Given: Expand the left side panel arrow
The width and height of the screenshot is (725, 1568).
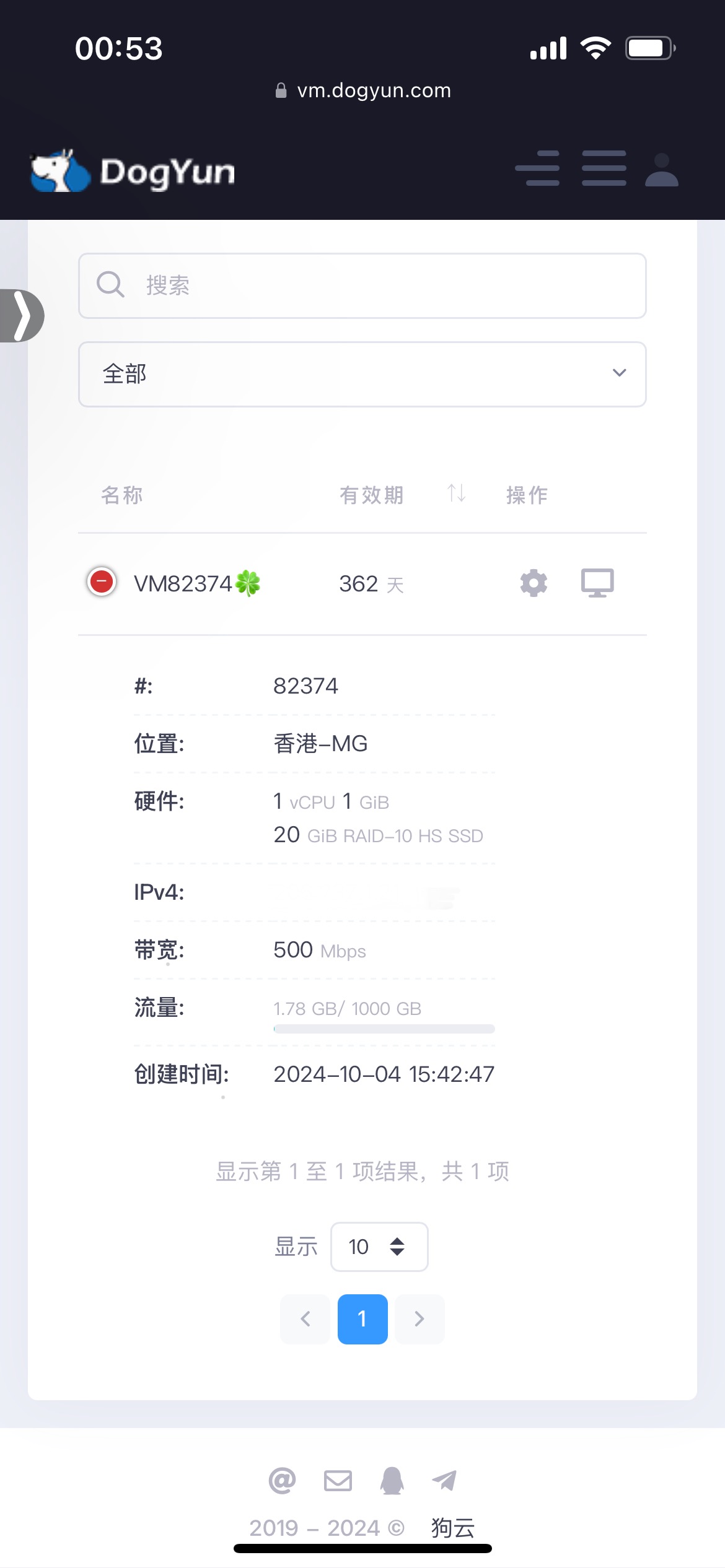Looking at the screenshot, I should coord(22,316).
